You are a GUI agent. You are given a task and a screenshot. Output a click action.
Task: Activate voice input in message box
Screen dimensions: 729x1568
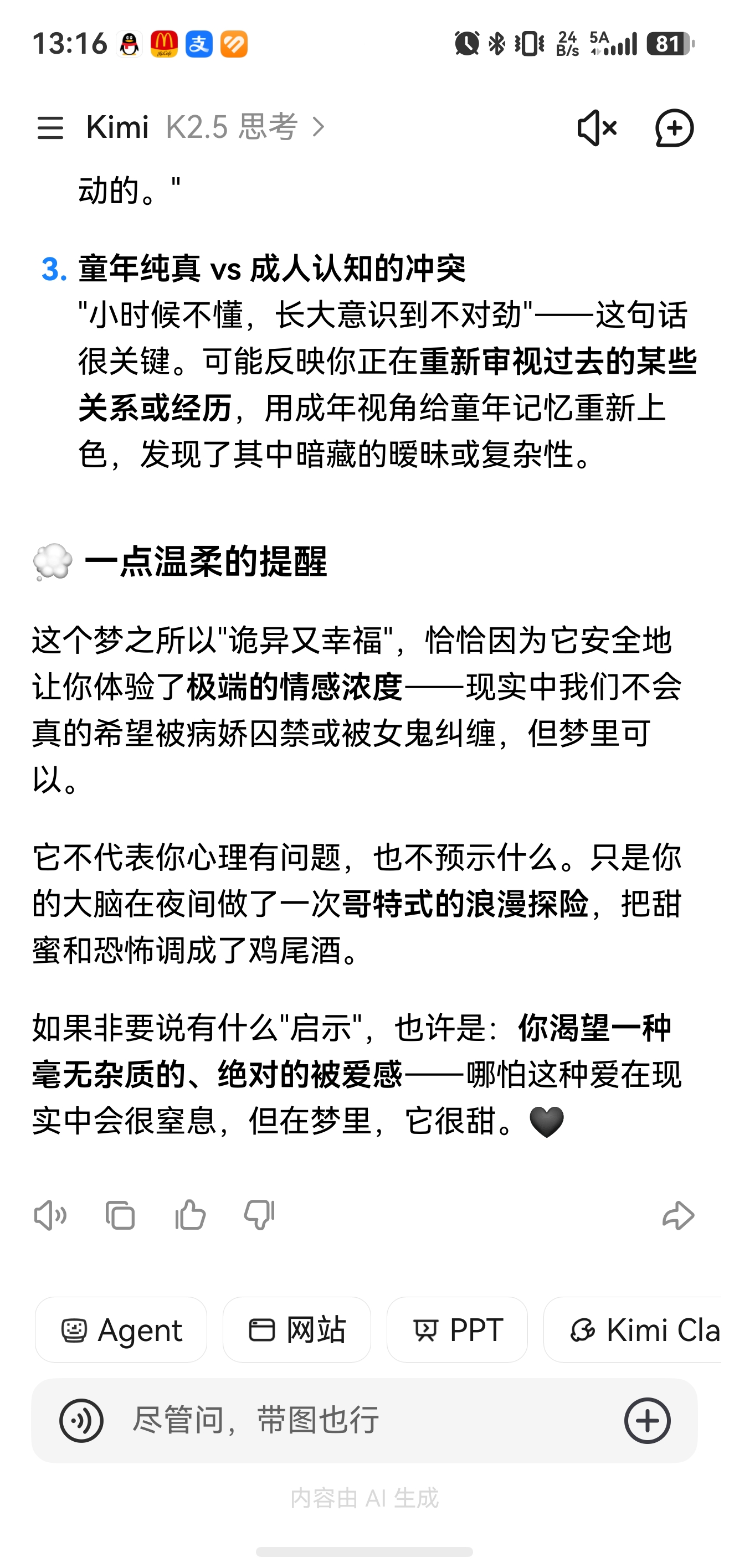(81, 1421)
